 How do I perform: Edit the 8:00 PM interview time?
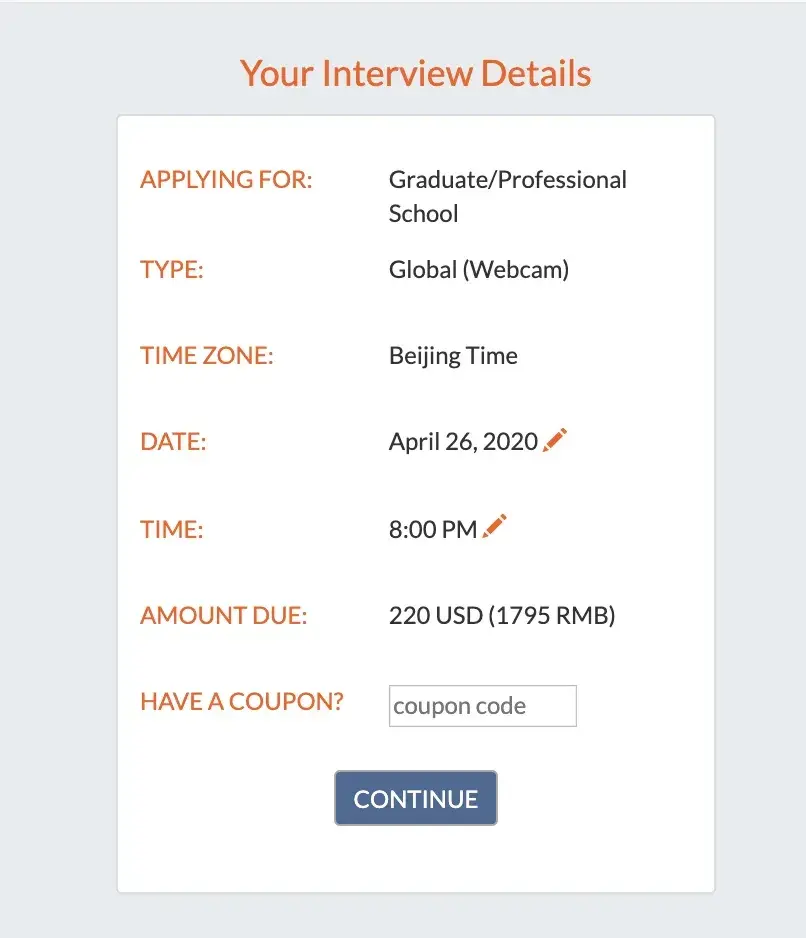[x=495, y=527]
